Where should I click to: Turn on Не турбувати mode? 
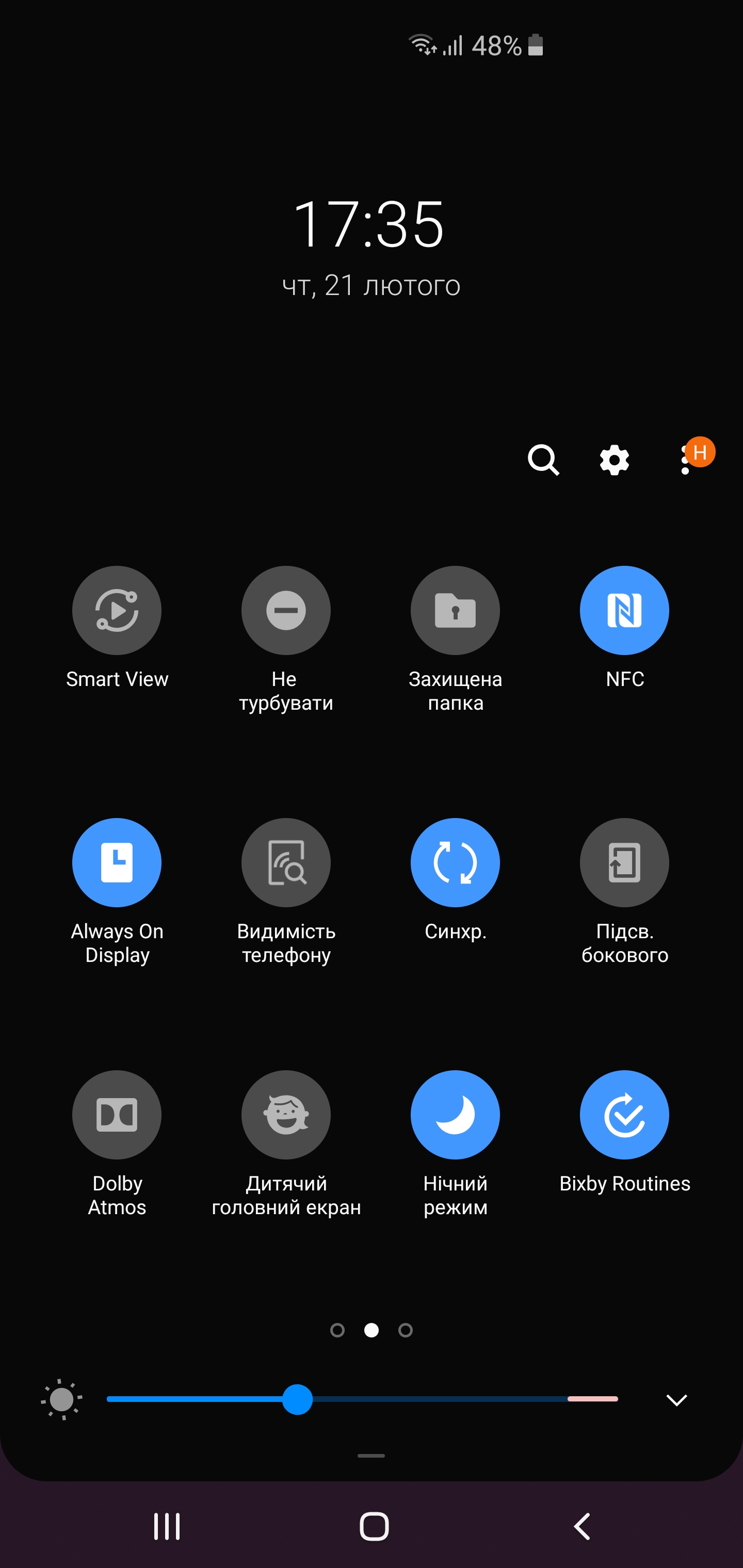pyautogui.click(x=286, y=611)
